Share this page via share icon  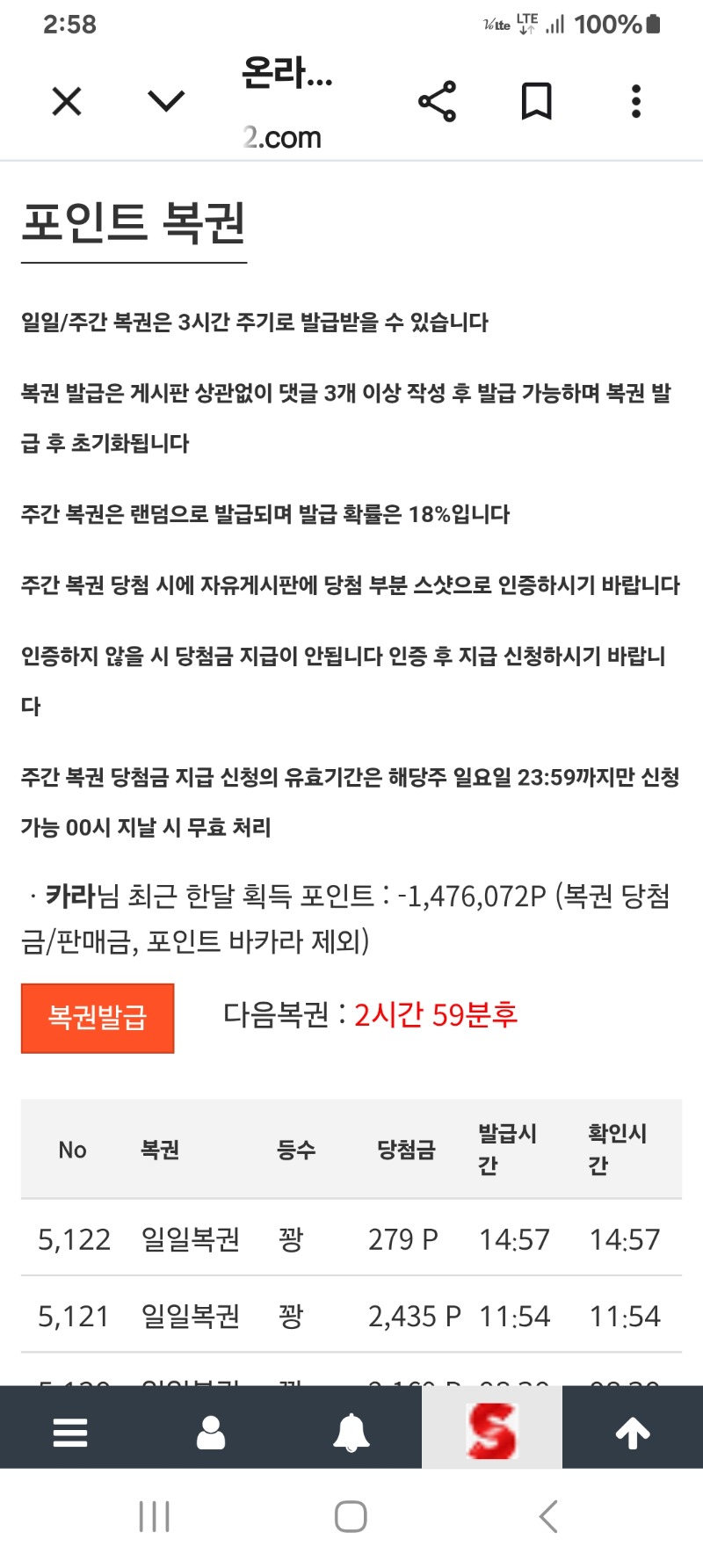pyautogui.click(x=437, y=101)
